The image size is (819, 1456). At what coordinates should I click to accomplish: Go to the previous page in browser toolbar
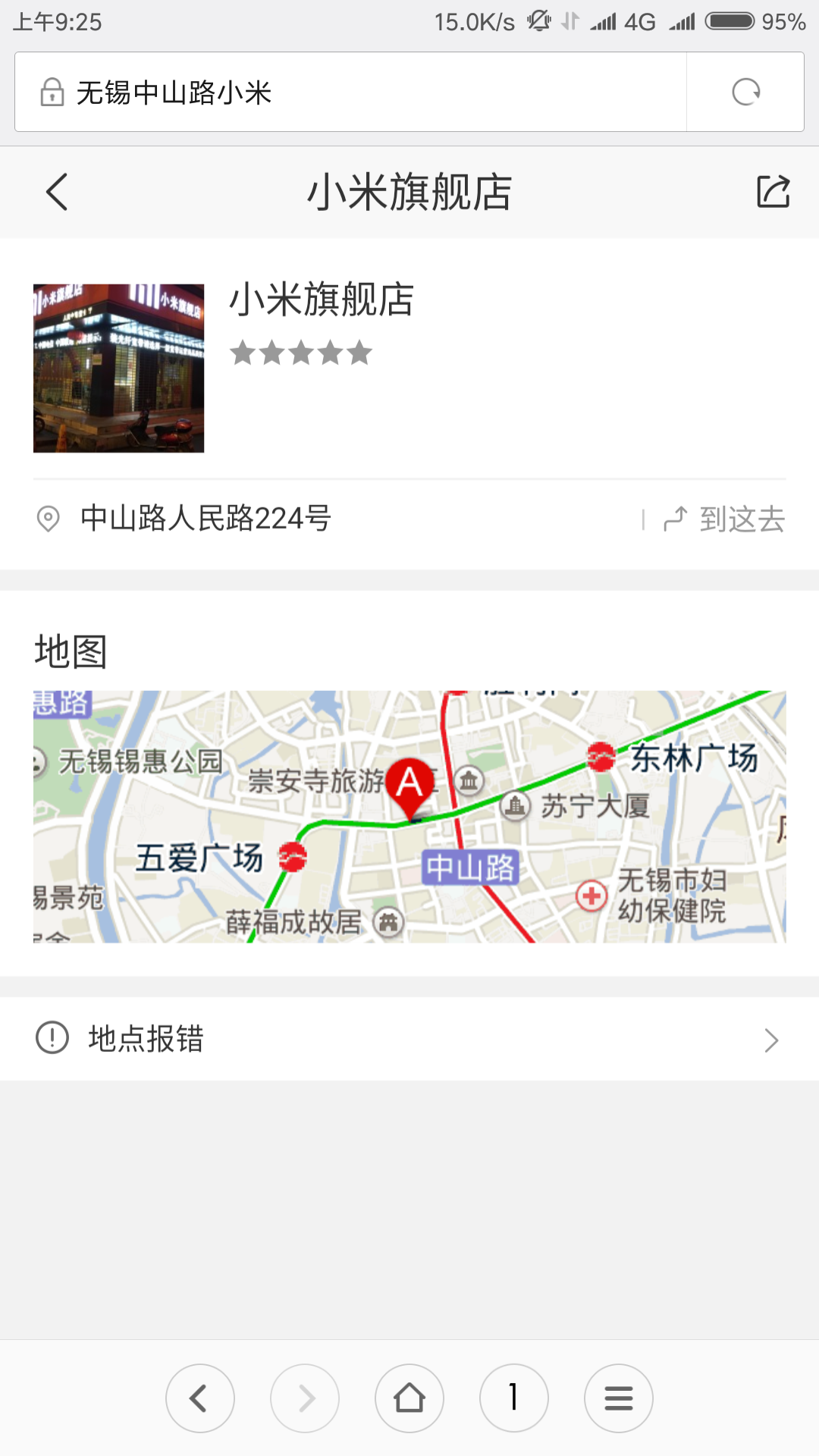pos(200,1398)
